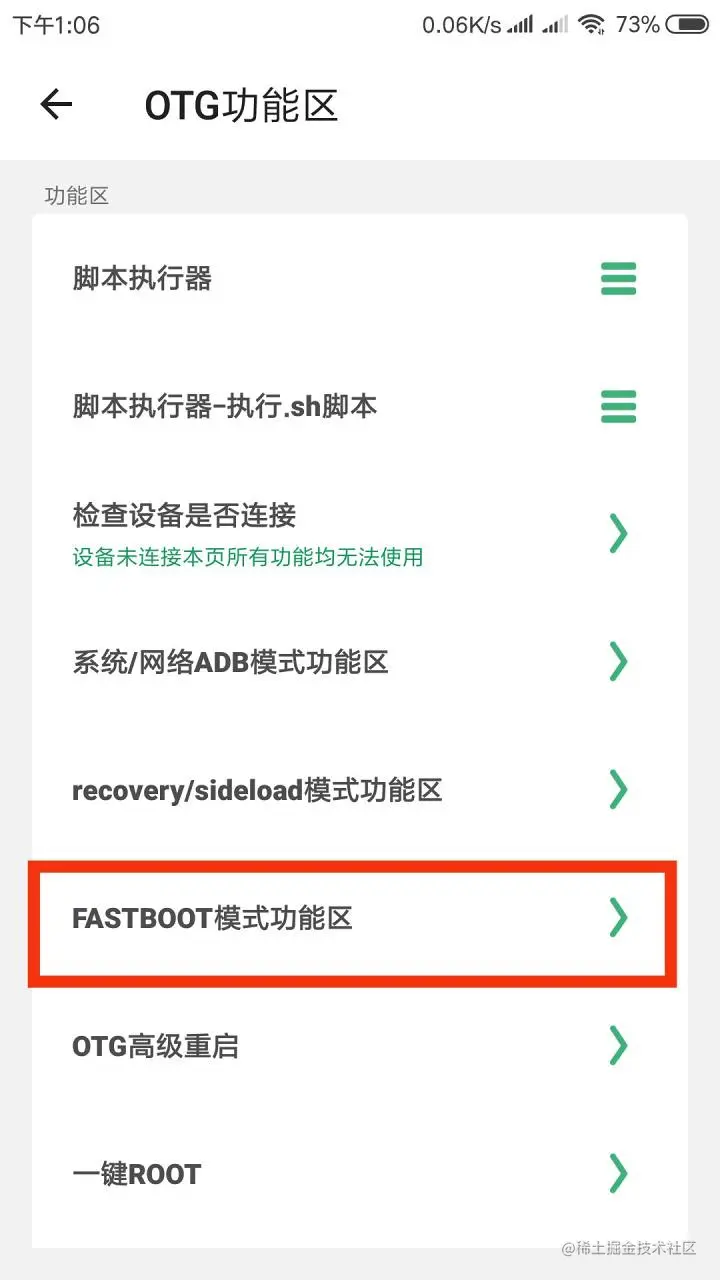Viewport: 720px width, 1280px height.
Task: Go back using the arrow icon
Action: (56, 105)
